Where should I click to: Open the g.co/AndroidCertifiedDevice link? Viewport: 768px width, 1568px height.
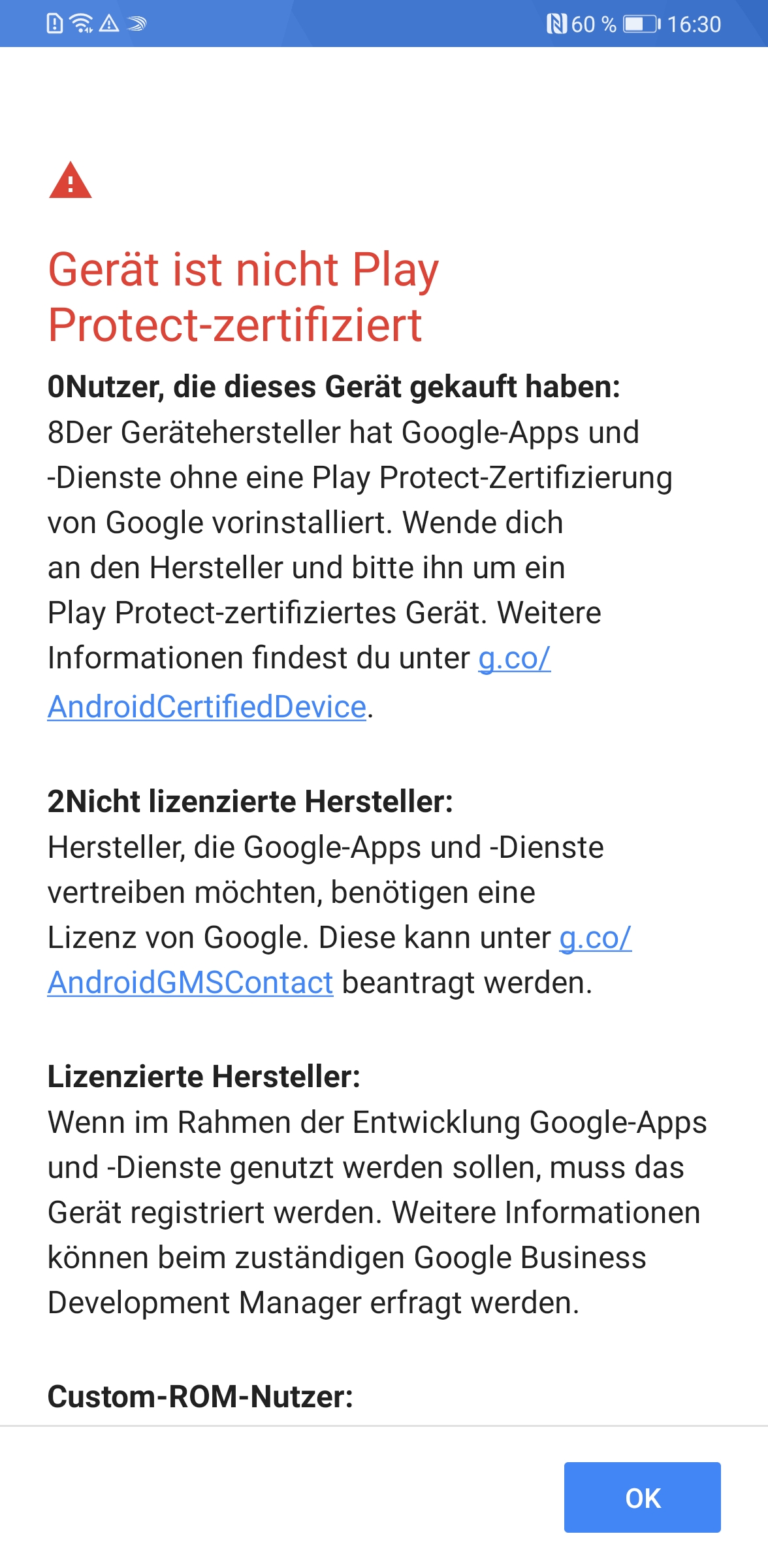click(x=206, y=707)
